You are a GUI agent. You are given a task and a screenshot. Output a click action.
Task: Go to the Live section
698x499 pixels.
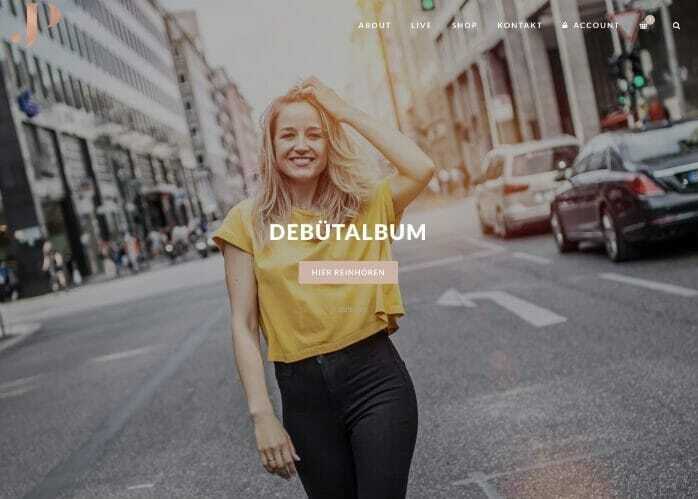tap(421, 25)
